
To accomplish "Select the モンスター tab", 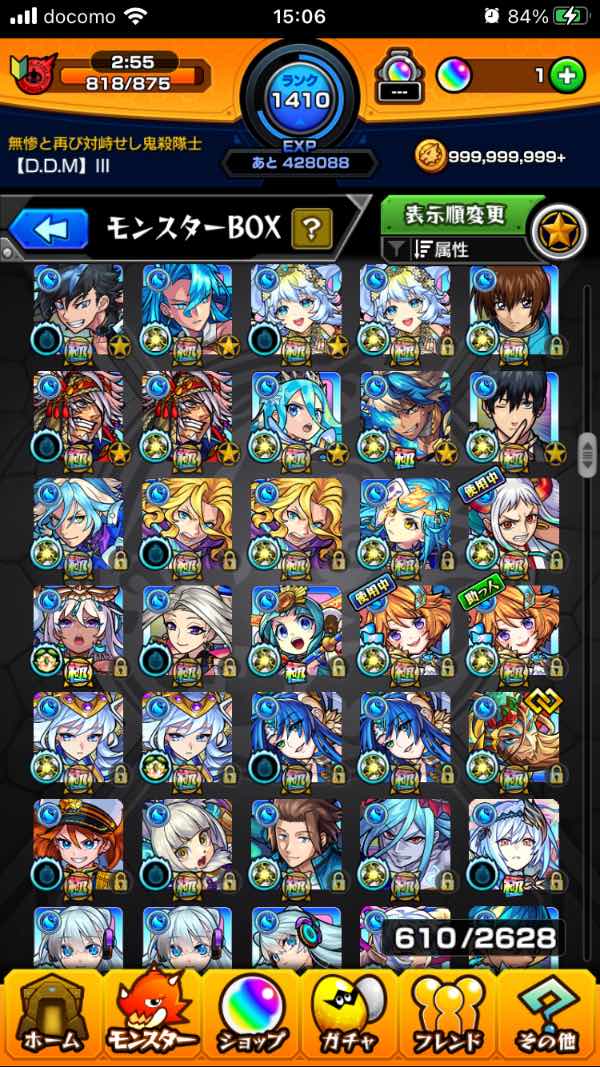I will coord(151,1013).
